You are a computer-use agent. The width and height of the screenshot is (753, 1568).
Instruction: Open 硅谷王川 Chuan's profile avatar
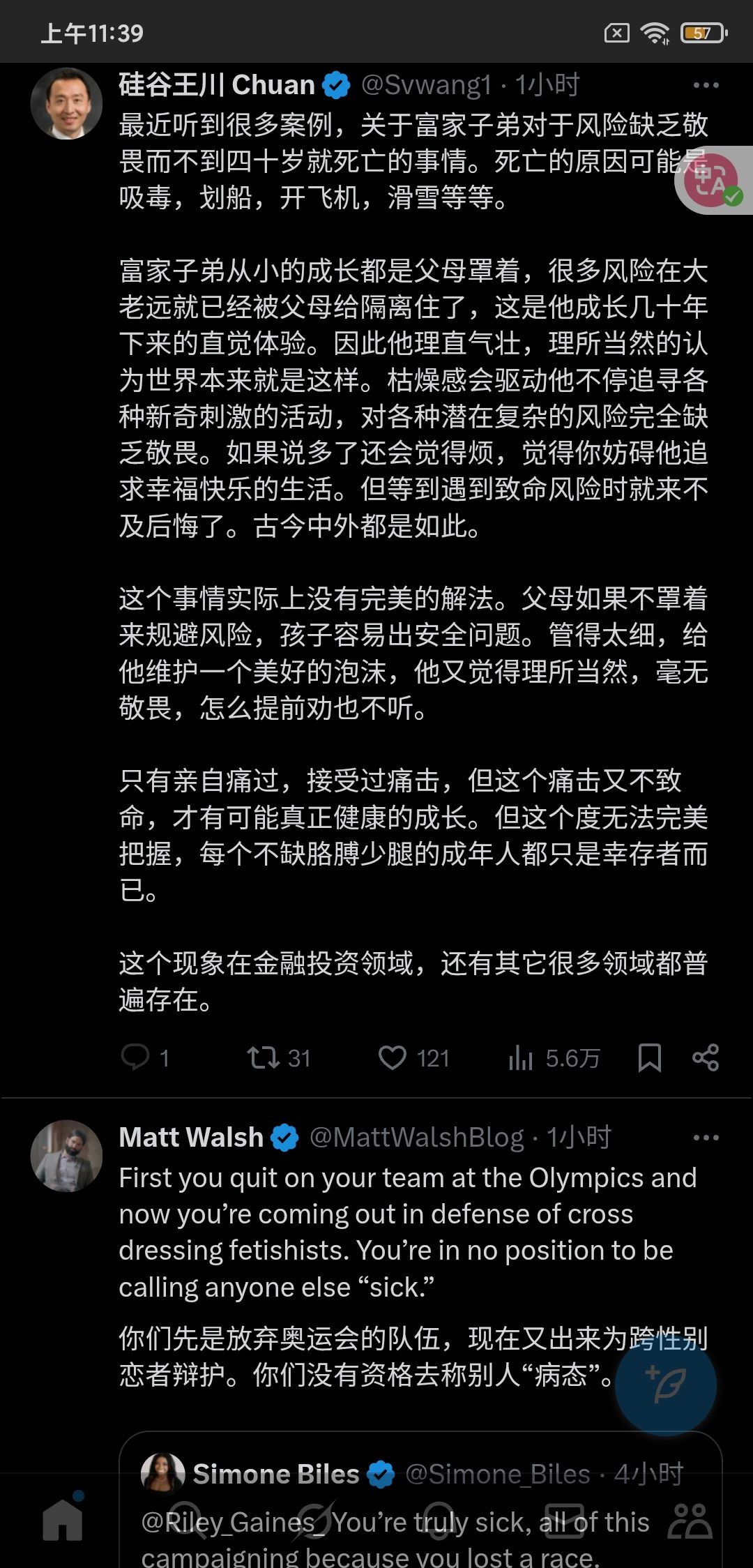66,103
